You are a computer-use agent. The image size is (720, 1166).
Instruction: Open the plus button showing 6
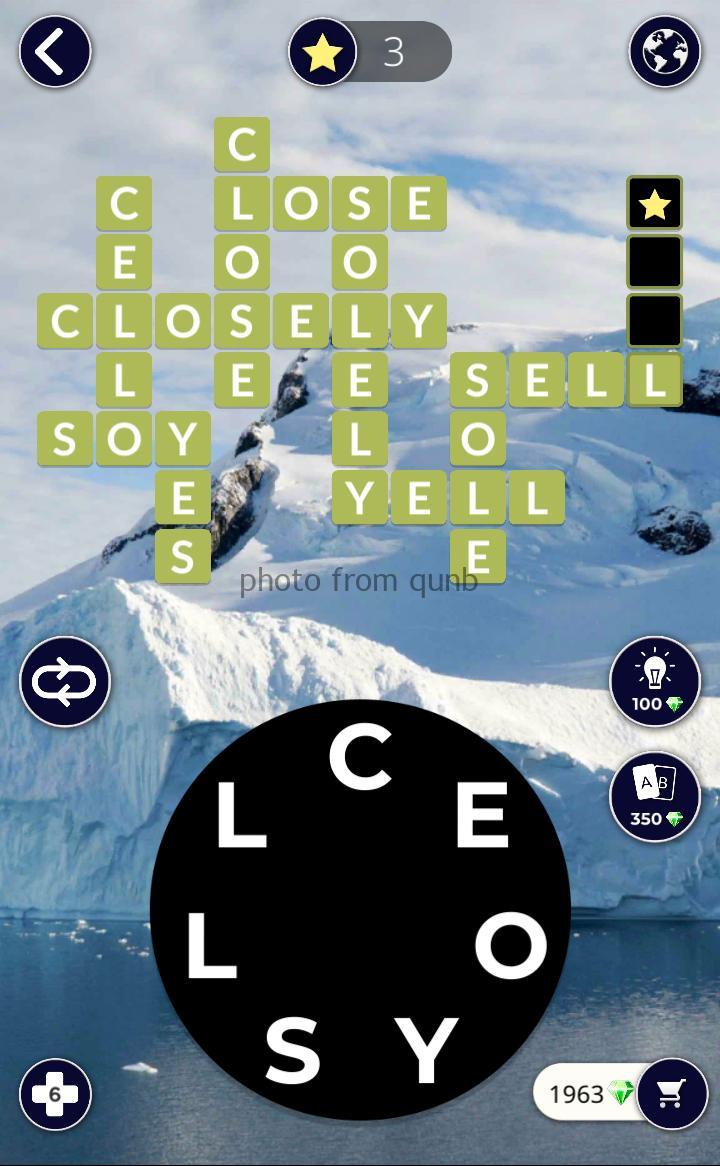pos(55,1094)
